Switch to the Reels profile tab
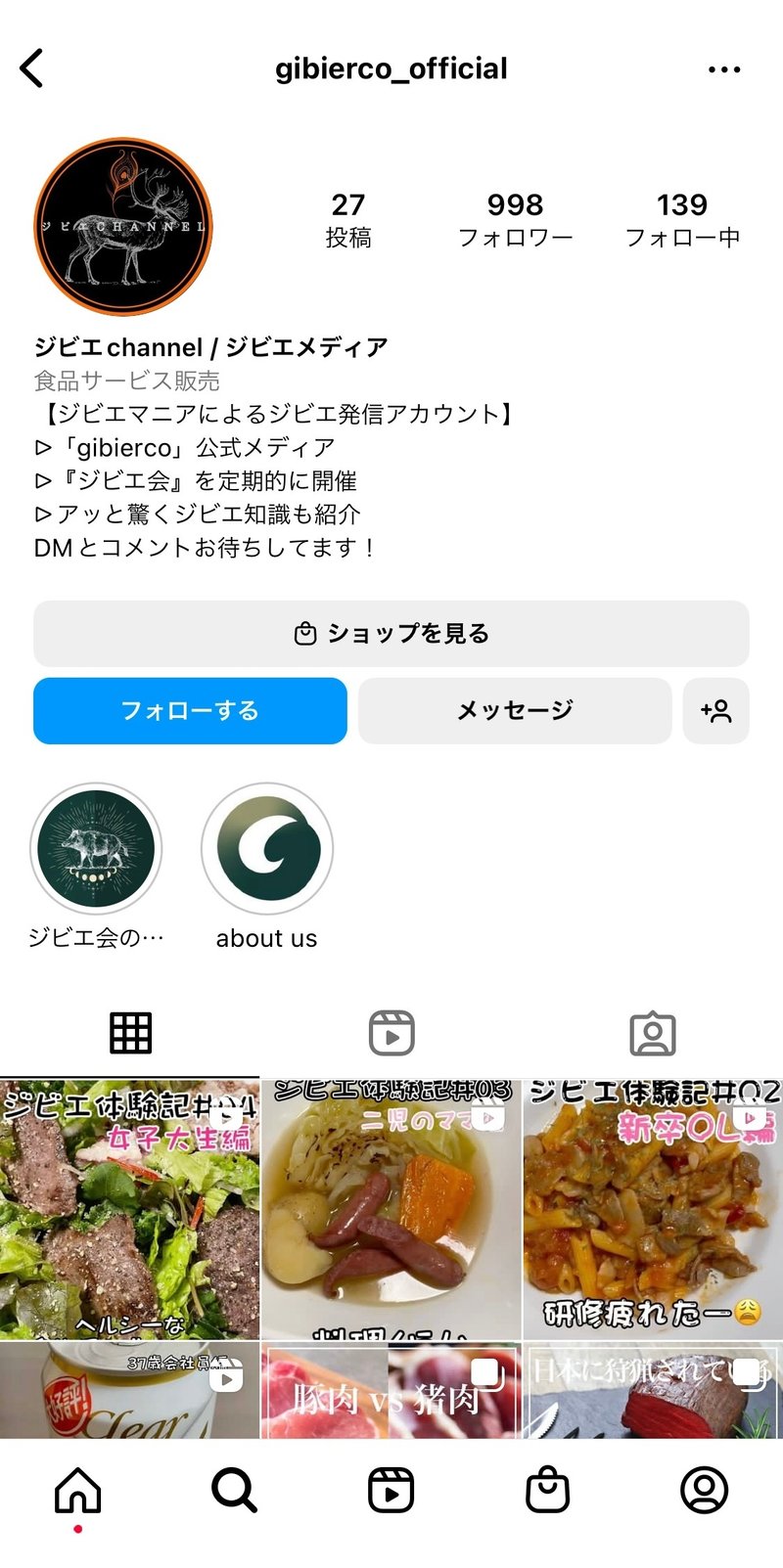This screenshot has height=1568, width=783. [x=391, y=1033]
